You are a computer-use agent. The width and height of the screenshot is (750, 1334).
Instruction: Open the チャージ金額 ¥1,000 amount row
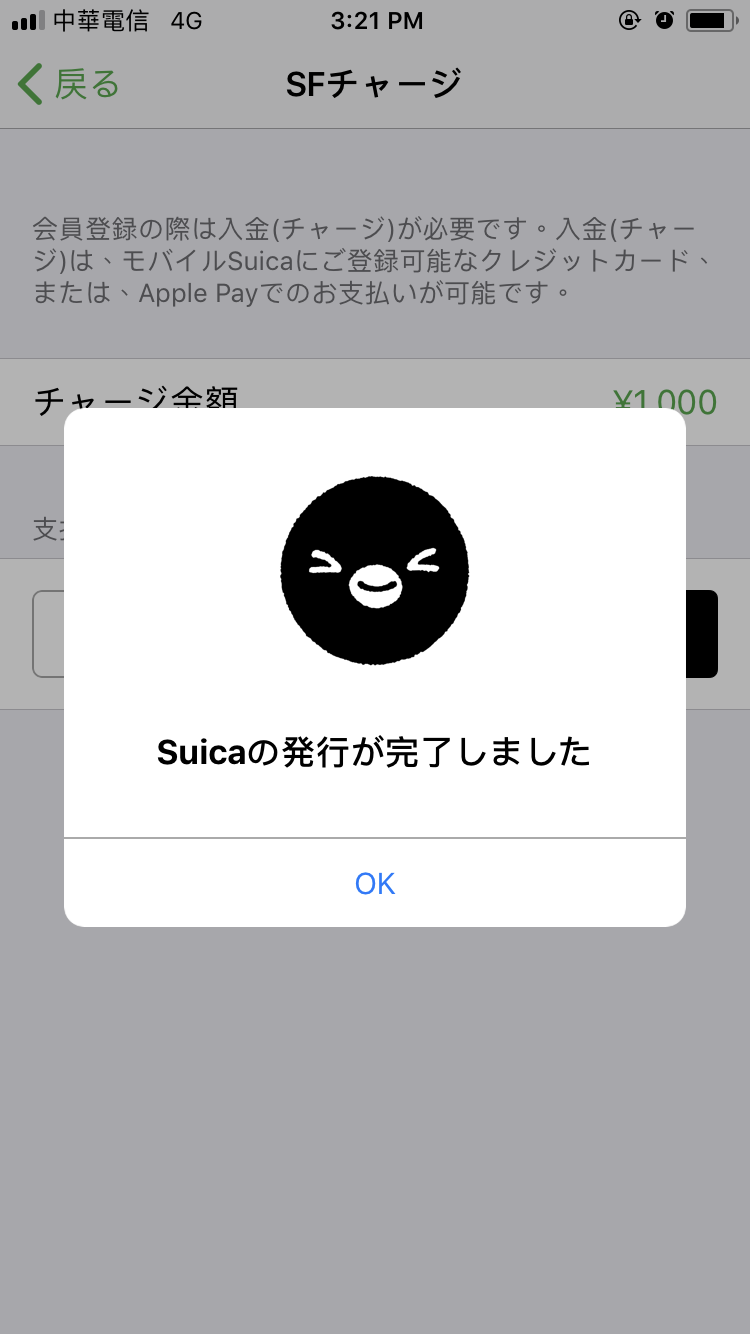tap(375, 385)
